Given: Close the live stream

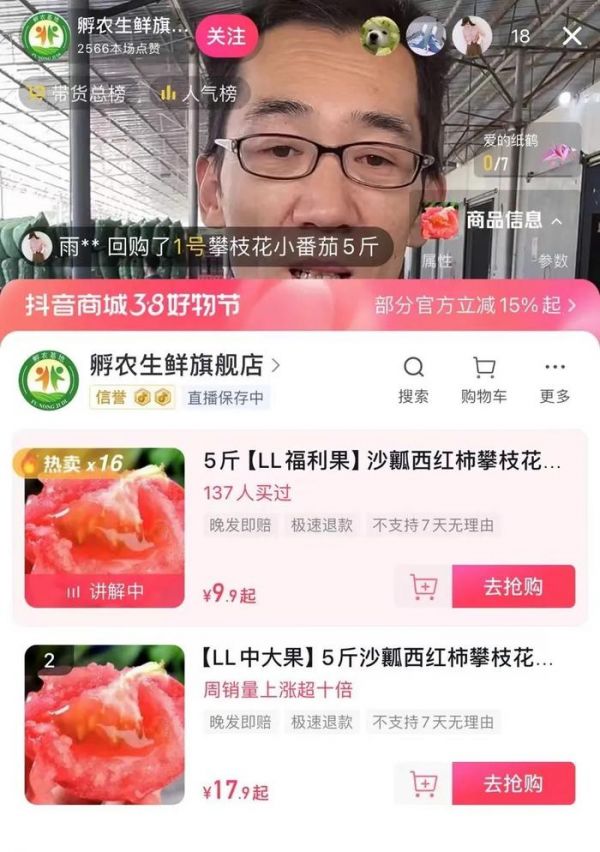Looking at the screenshot, I should [572, 37].
